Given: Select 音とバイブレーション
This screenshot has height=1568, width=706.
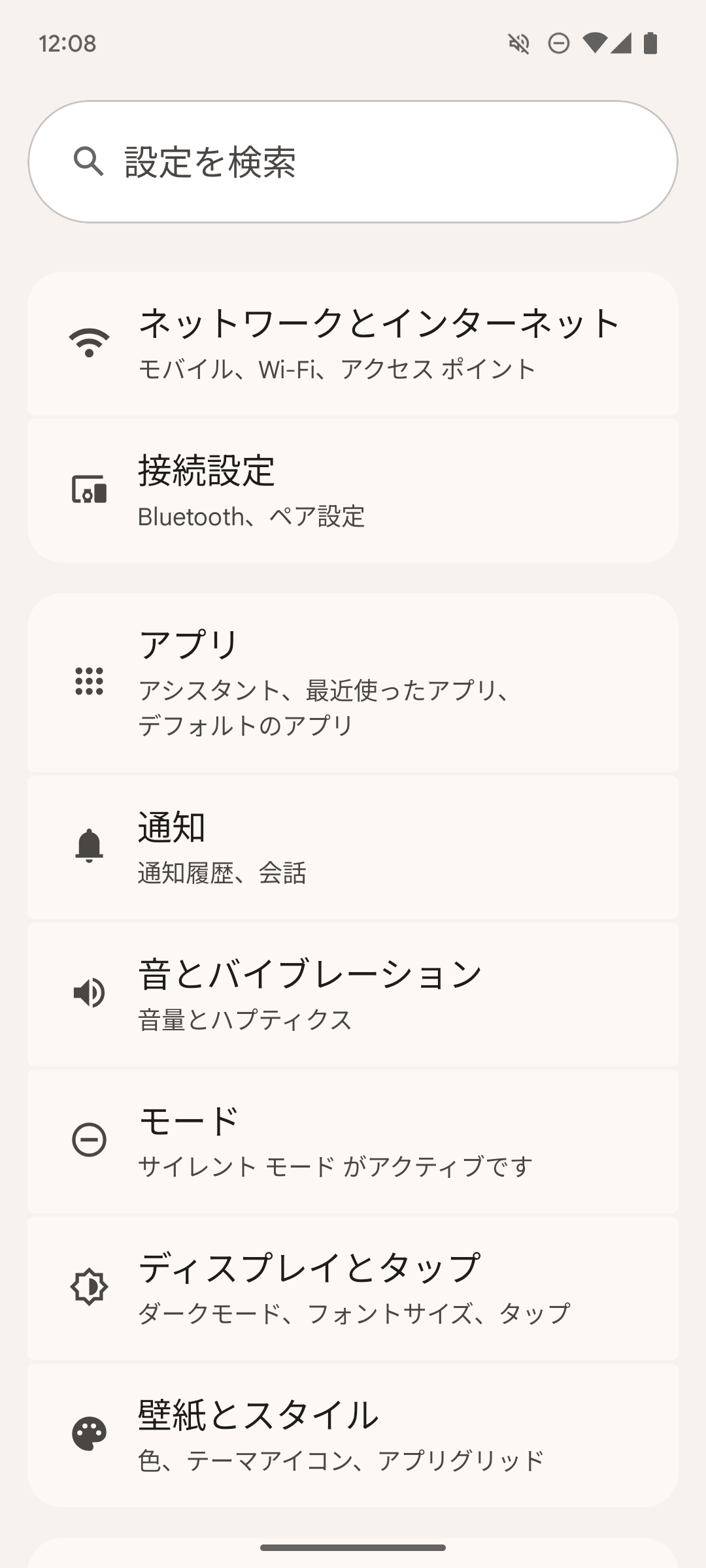Looking at the screenshot, I should pos(353,994).
